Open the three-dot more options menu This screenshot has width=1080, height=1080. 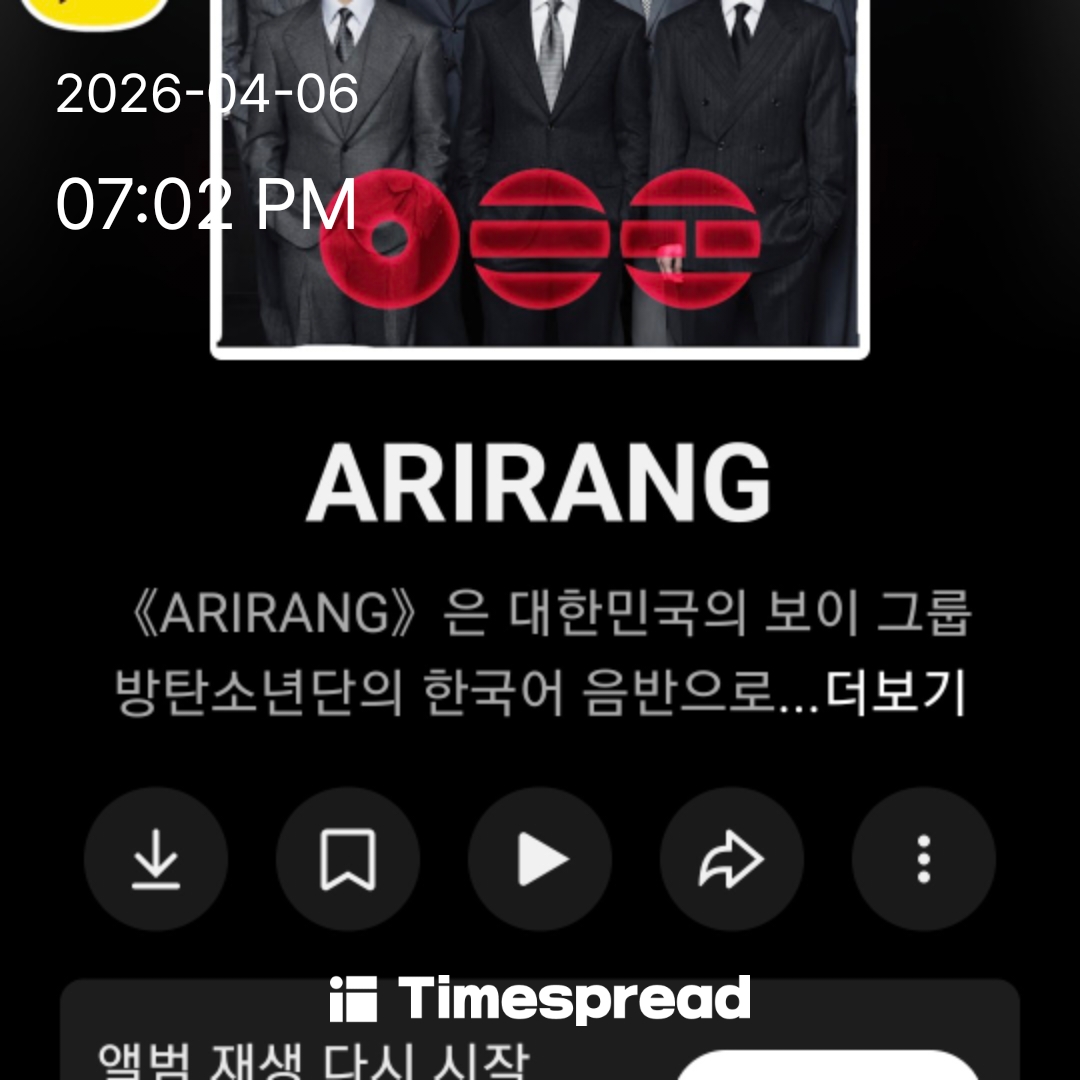click(x=924, y=859)
